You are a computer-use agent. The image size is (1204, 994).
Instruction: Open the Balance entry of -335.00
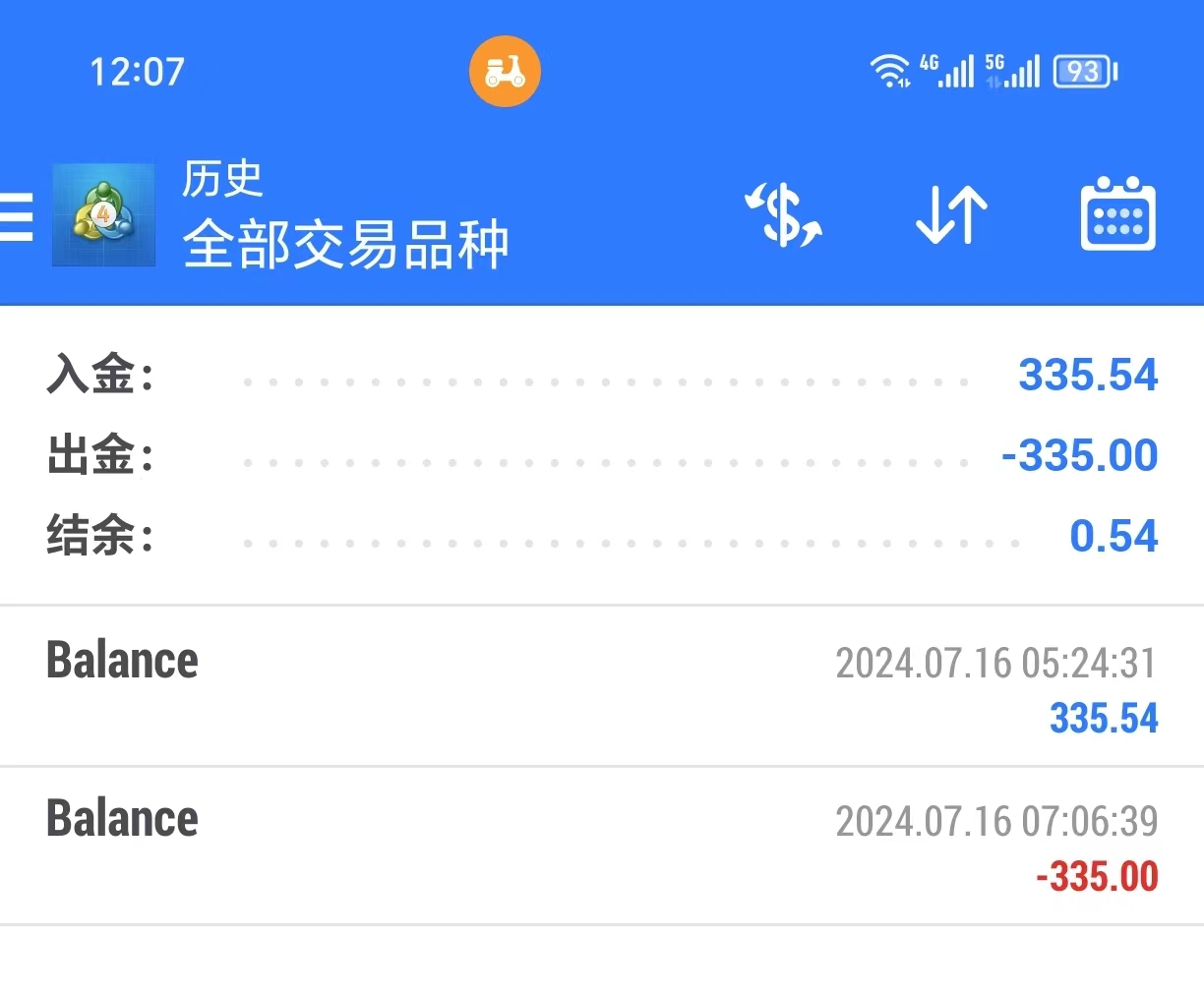coord(602,846)
